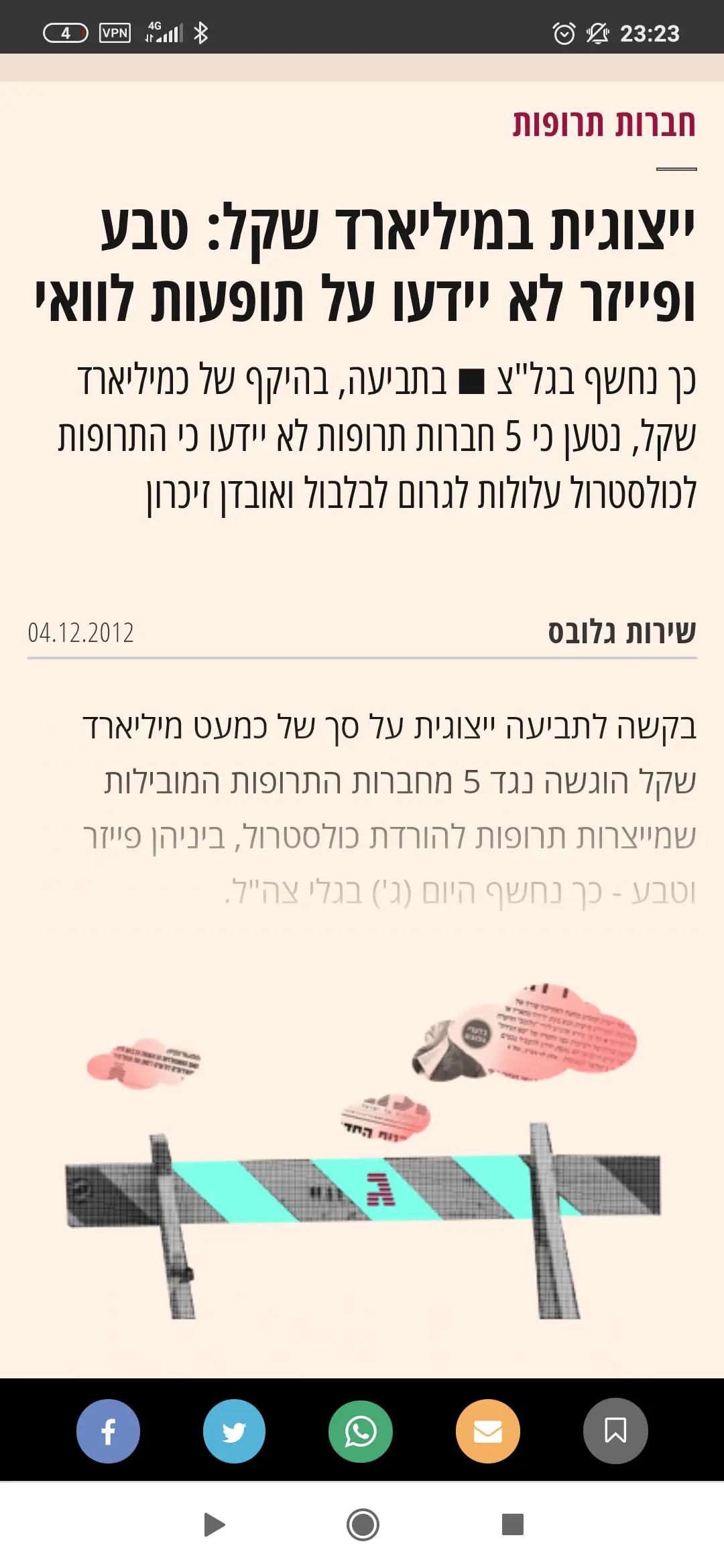
Task: View author שירות גלובס articles
Action: [x=621, y=632]
